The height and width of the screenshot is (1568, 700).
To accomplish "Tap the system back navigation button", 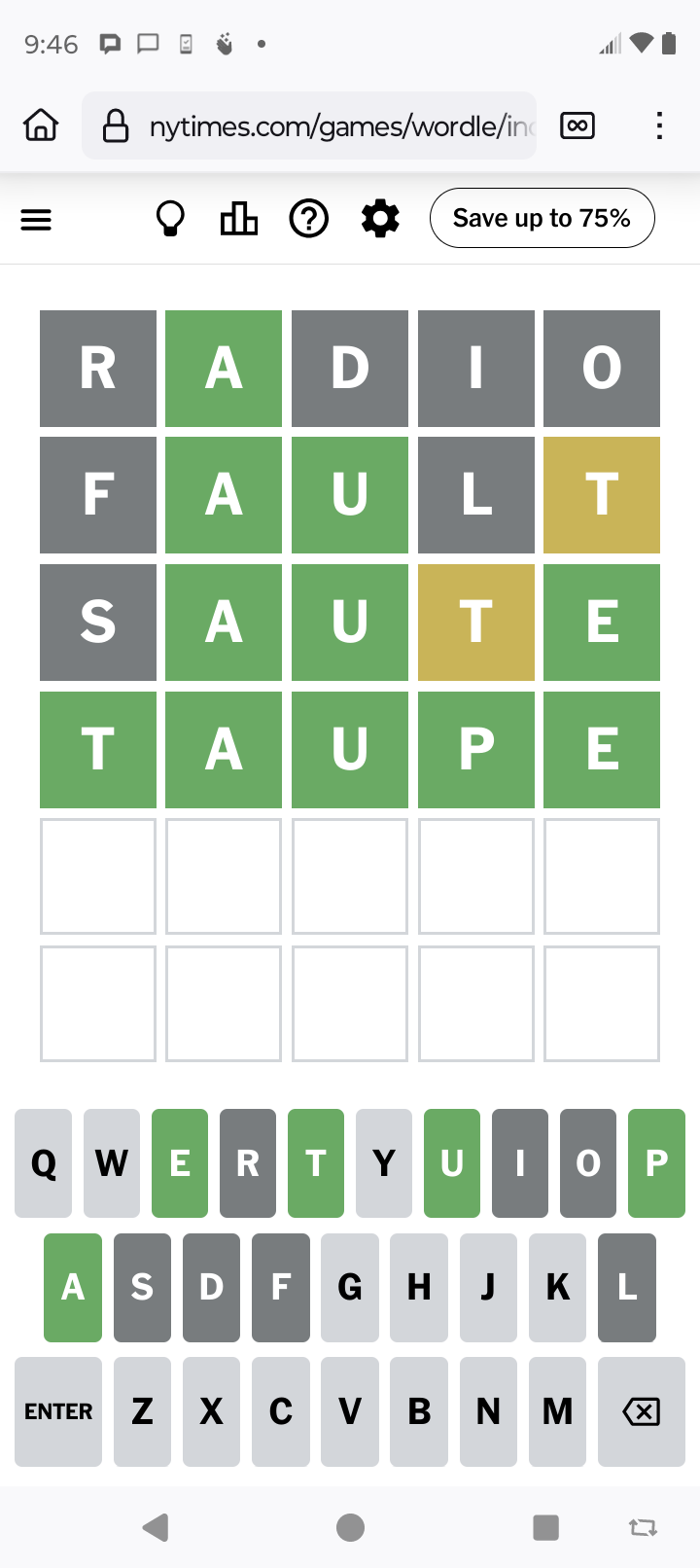I will coord(156,1527).
